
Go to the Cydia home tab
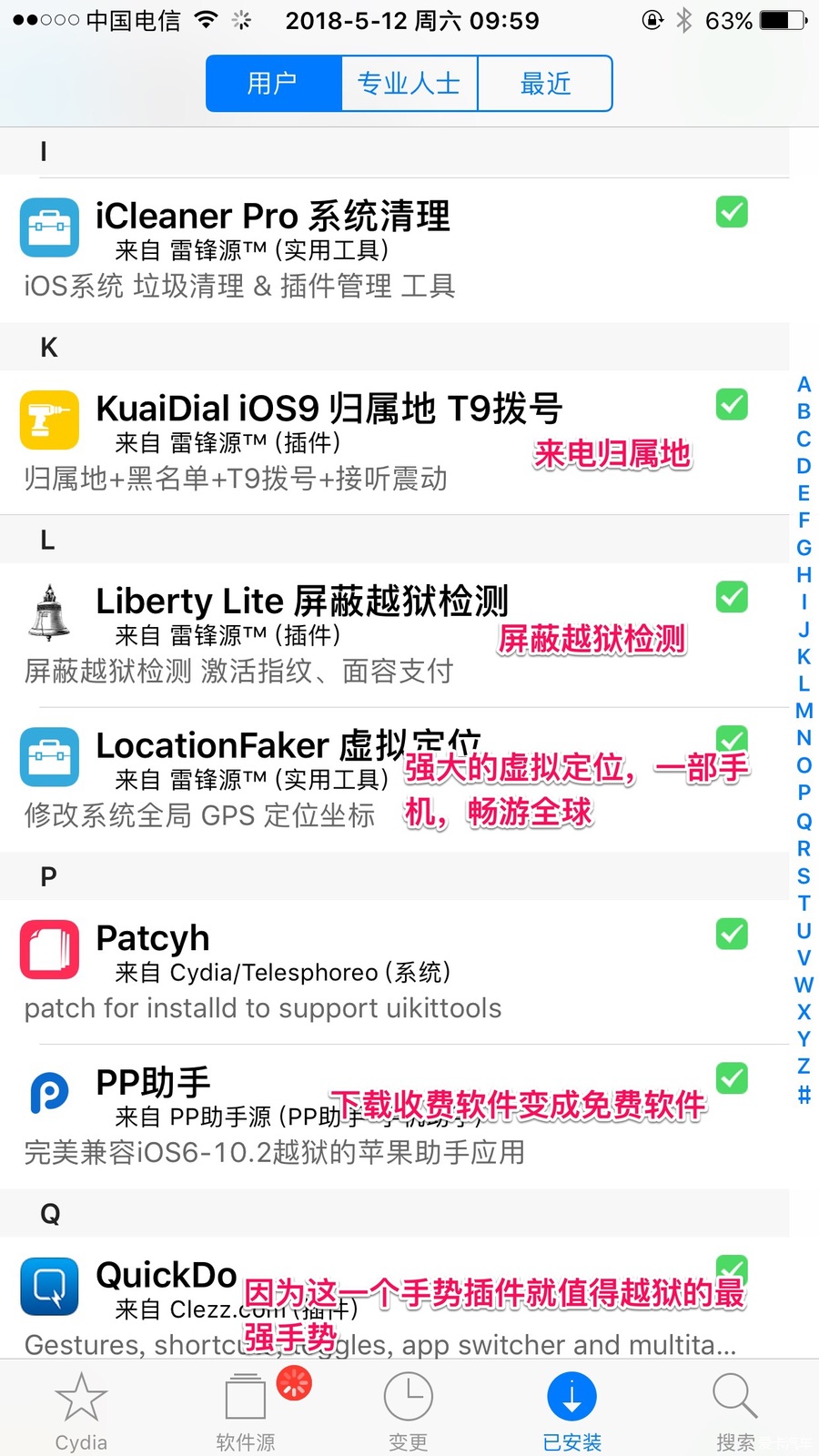pyautogui.click(x=81, y=1410)
